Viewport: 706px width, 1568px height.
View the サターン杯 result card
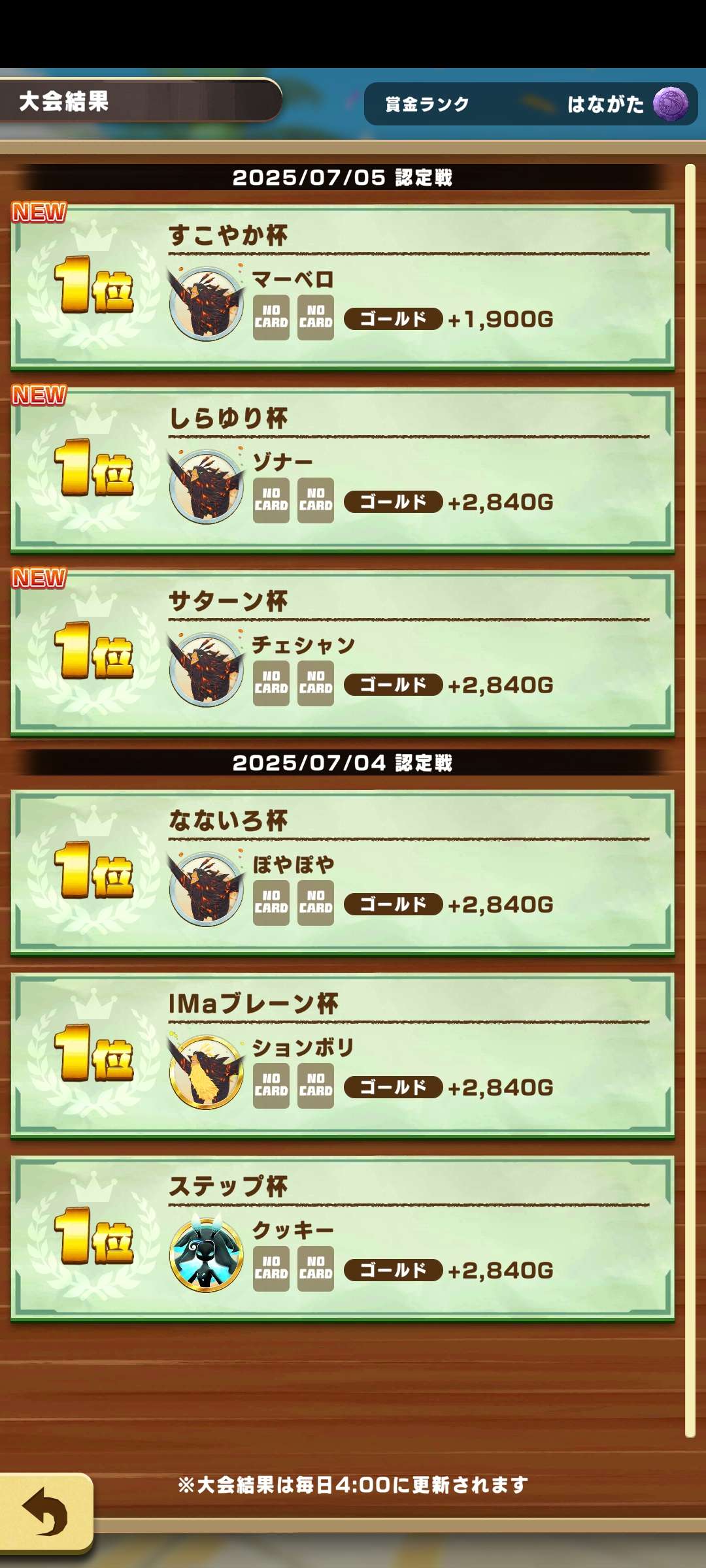pyautogui.click(x=343, y=653)
